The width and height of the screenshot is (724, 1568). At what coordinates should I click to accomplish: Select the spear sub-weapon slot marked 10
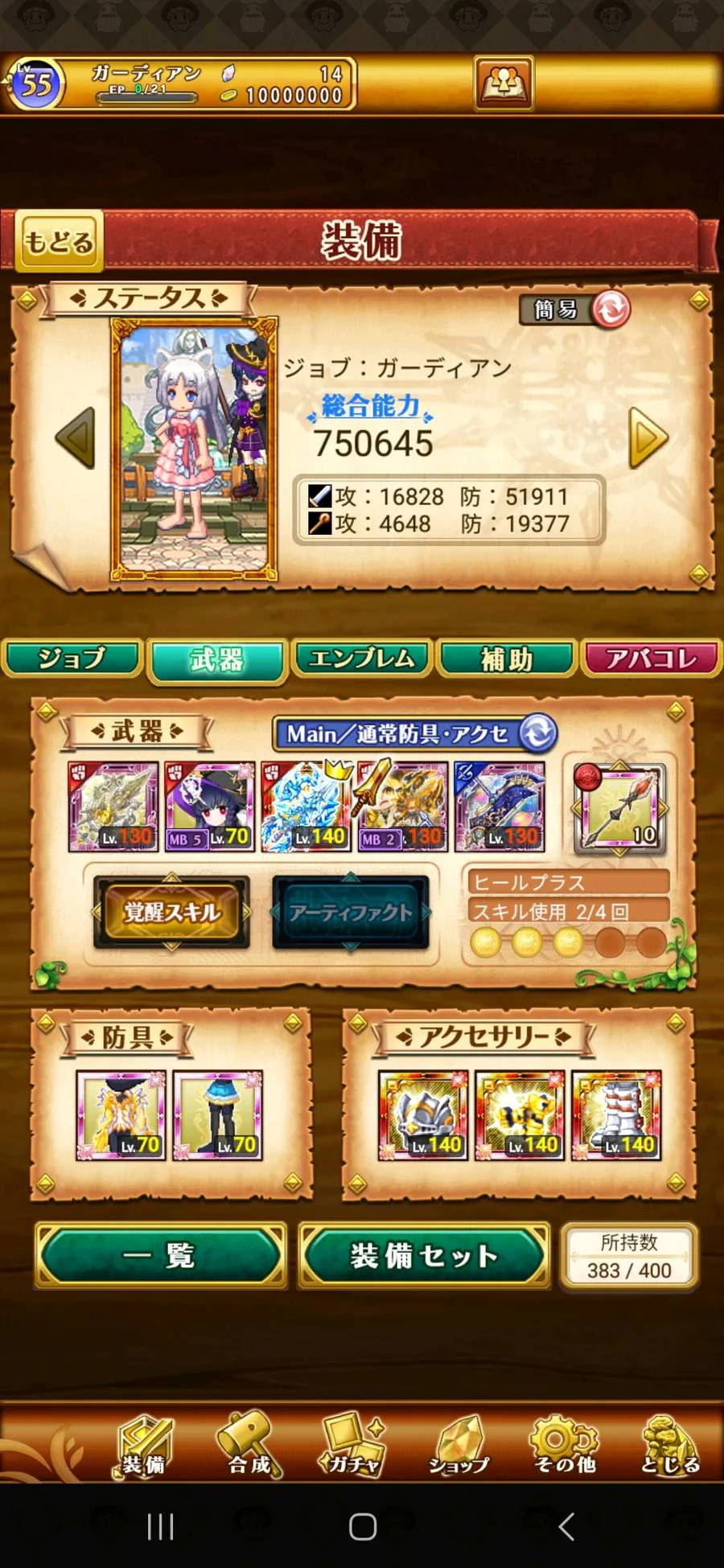click(619, 807)
